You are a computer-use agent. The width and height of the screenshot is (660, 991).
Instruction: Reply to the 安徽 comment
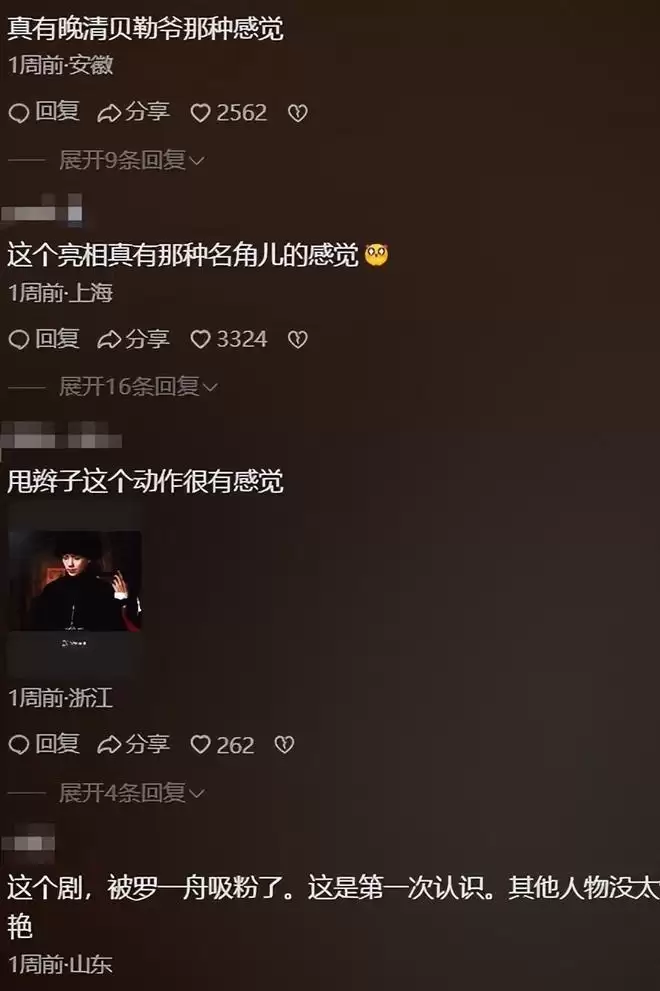(x=43, y=113)
